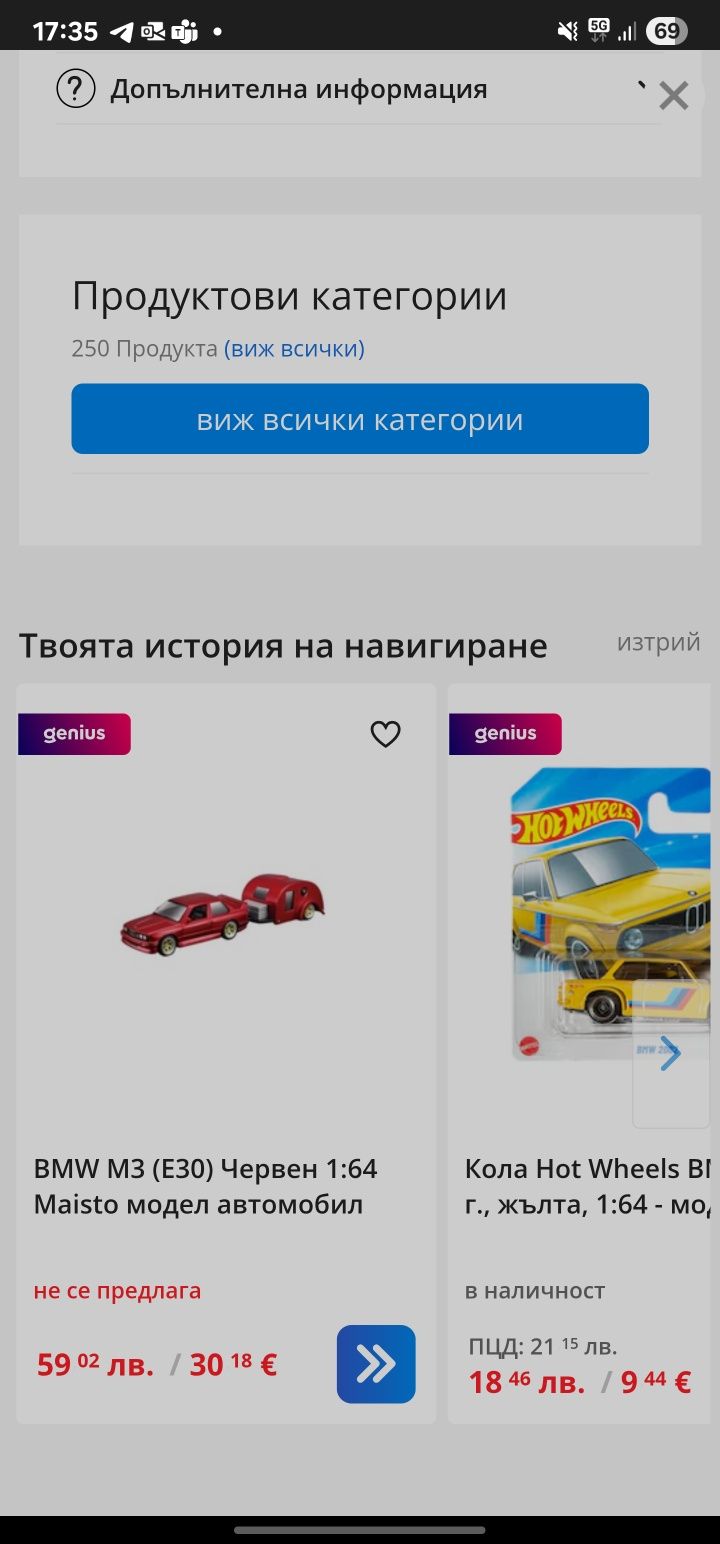Close the overlay with the X button

(674, 96)
